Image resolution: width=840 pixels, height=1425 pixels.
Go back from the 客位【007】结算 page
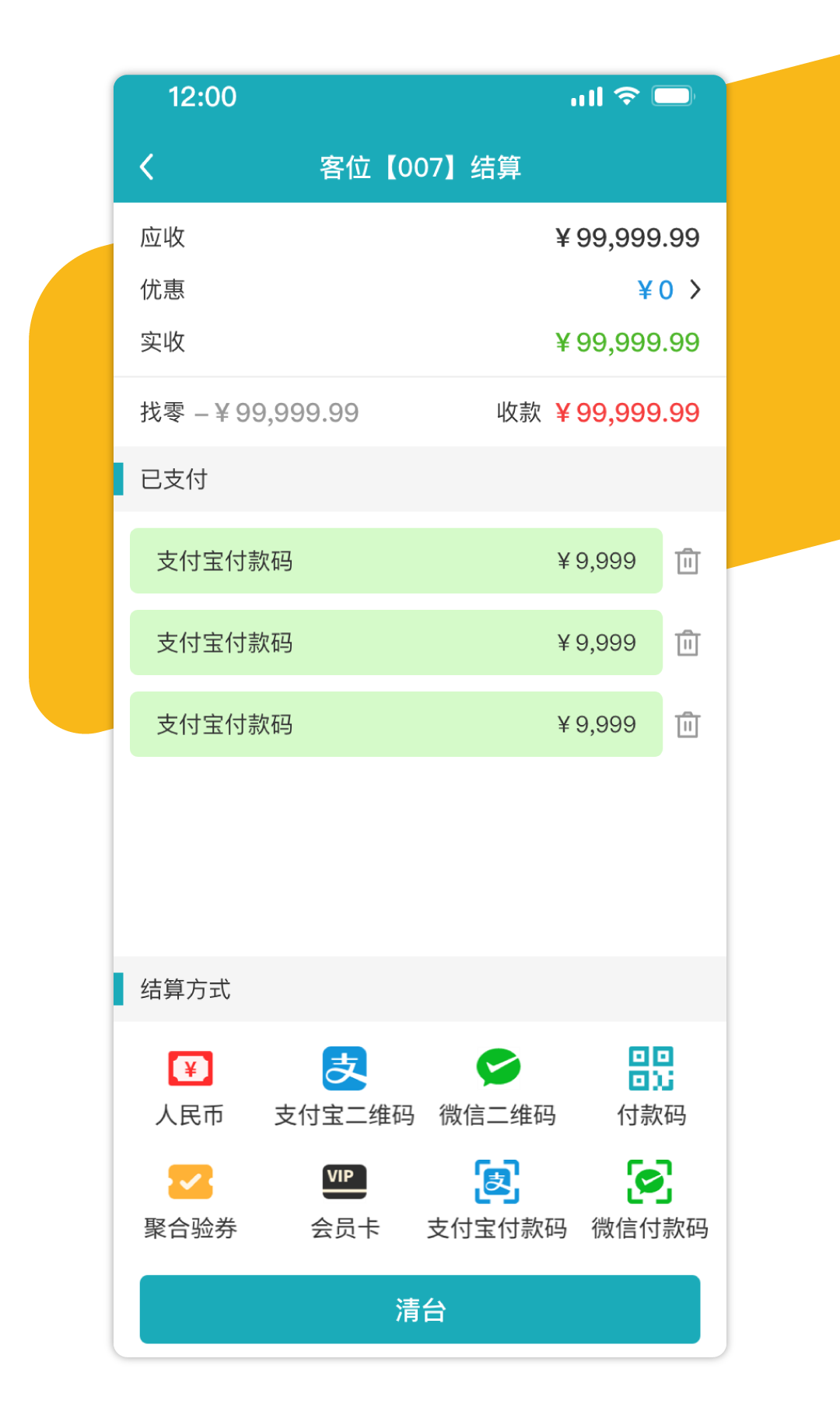(147, 166)
